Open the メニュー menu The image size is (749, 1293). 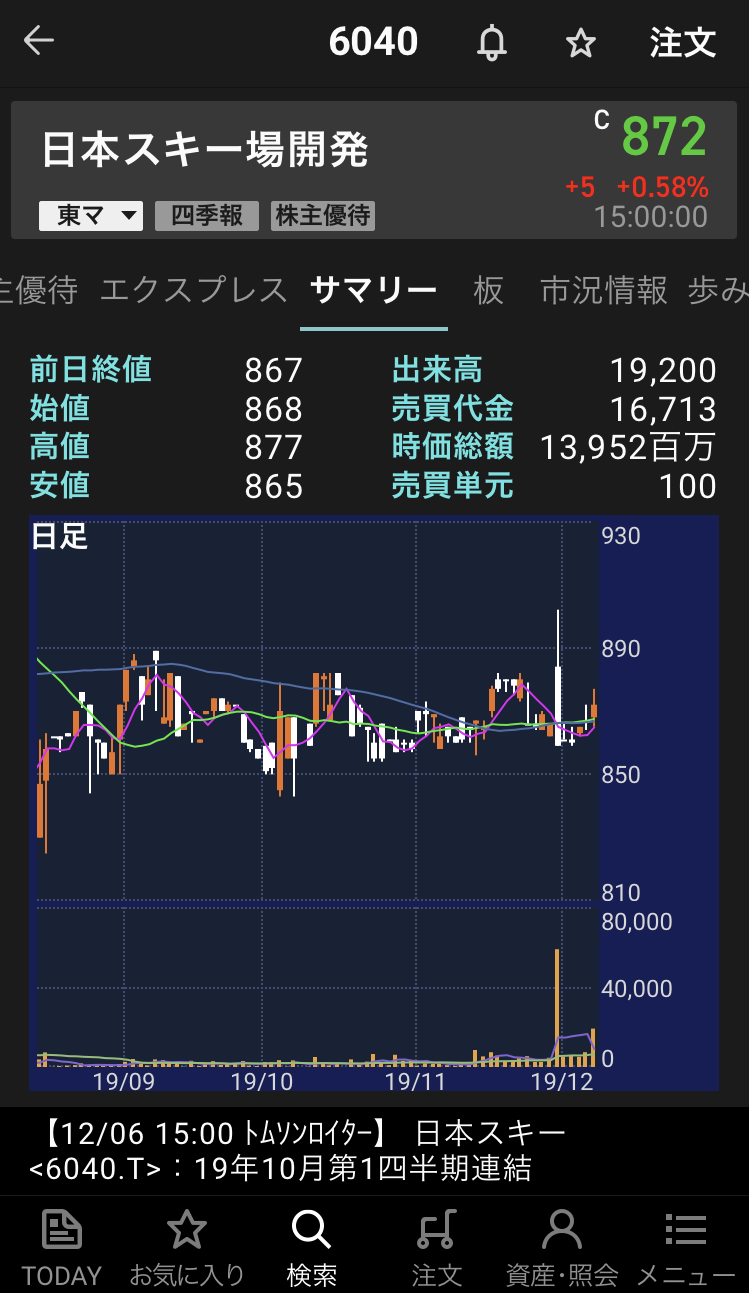point(686,1247)
